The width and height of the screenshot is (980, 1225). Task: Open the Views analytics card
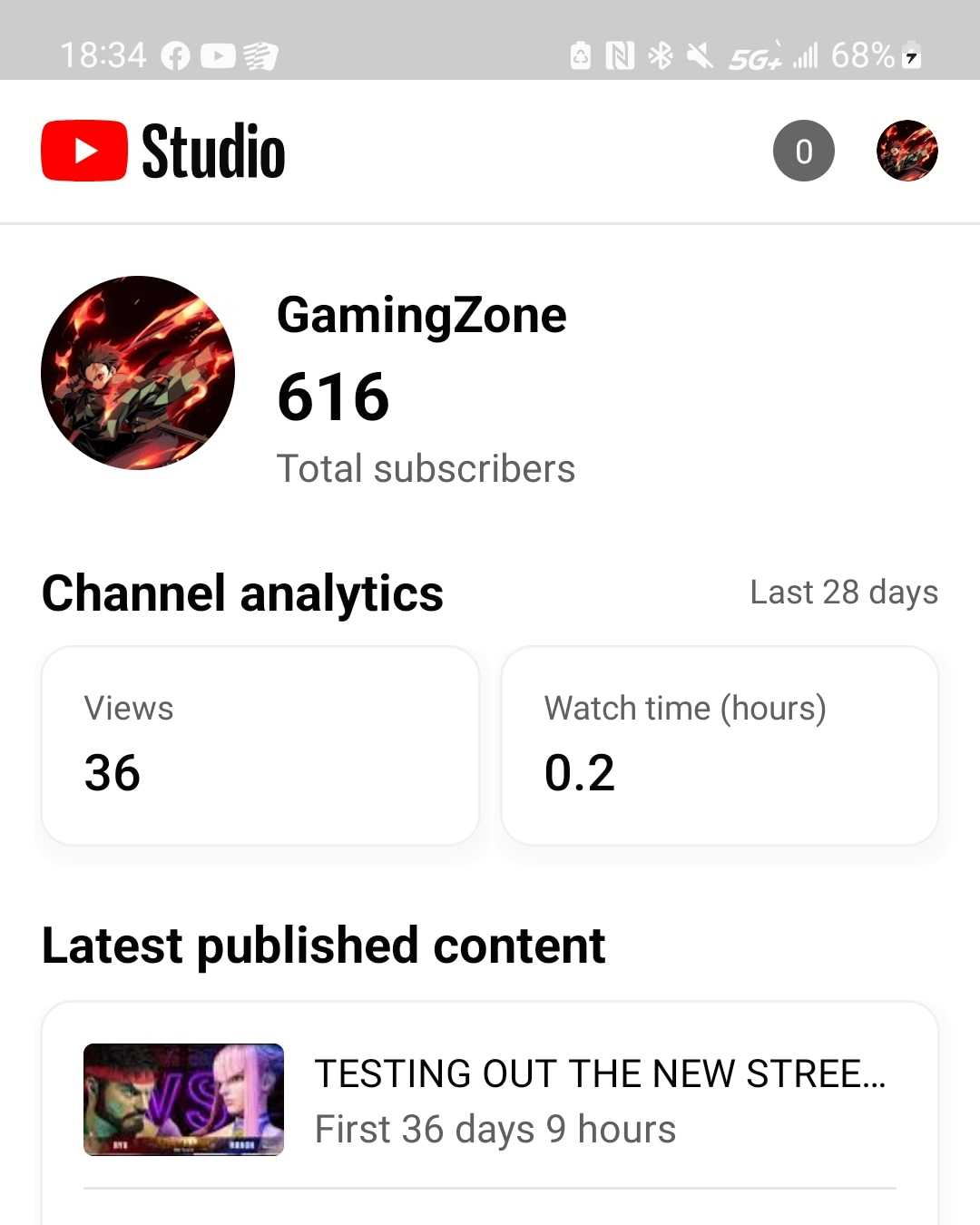coord(260,745)
